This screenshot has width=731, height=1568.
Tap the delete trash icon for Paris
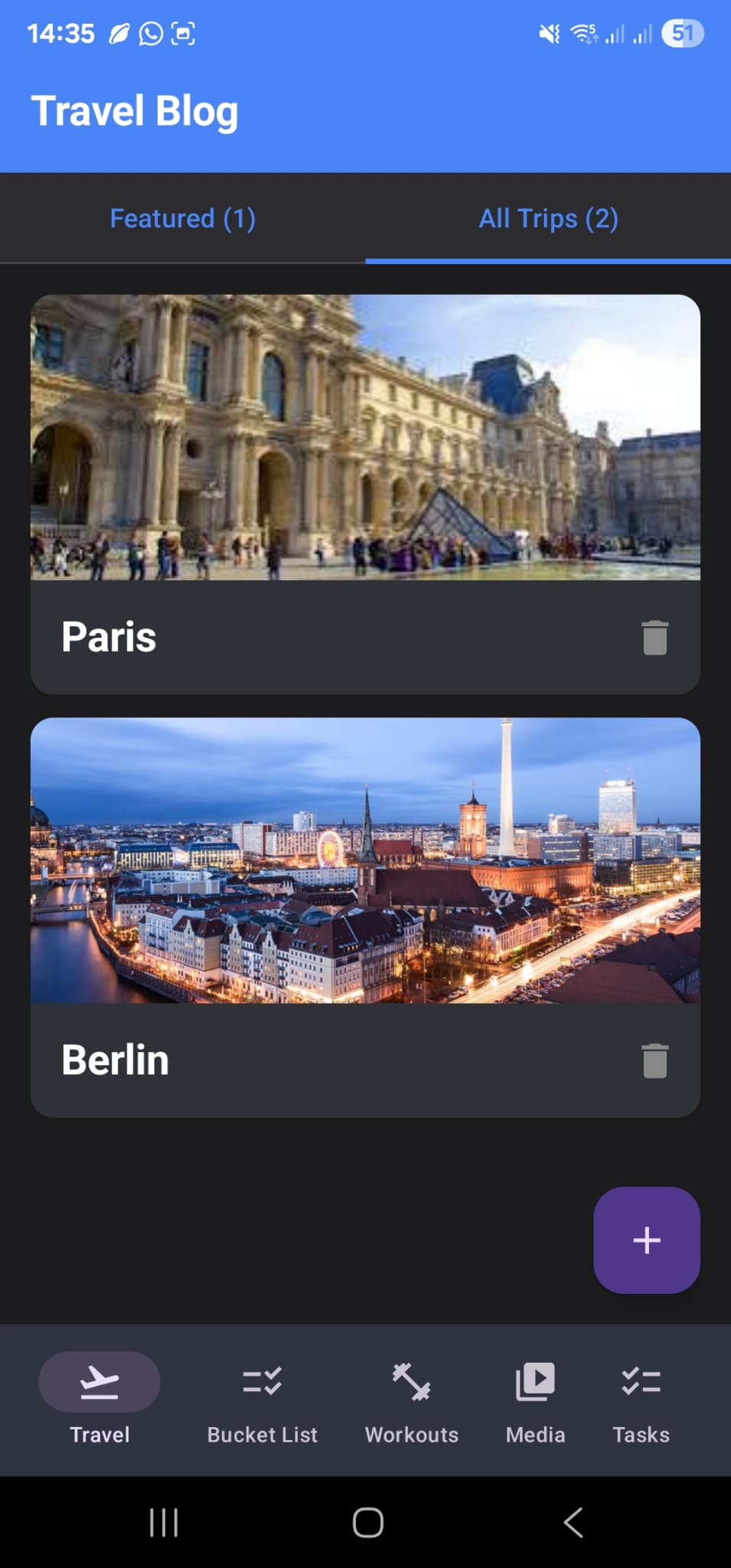point(654,637)
